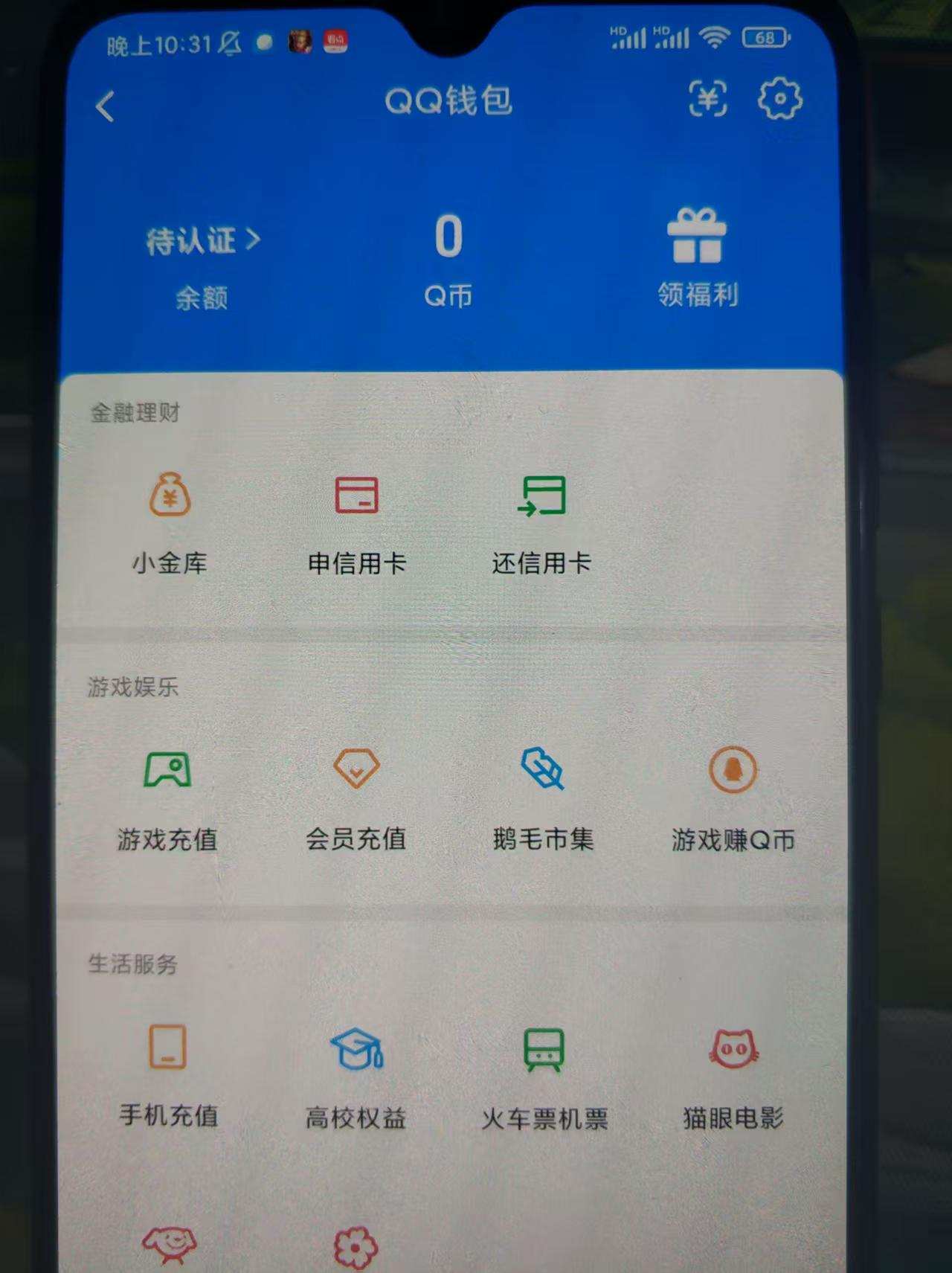Screen dimensions: 952x1273
Task: Open the partially visible dog icon below
Action: [x=170, y=1245]
